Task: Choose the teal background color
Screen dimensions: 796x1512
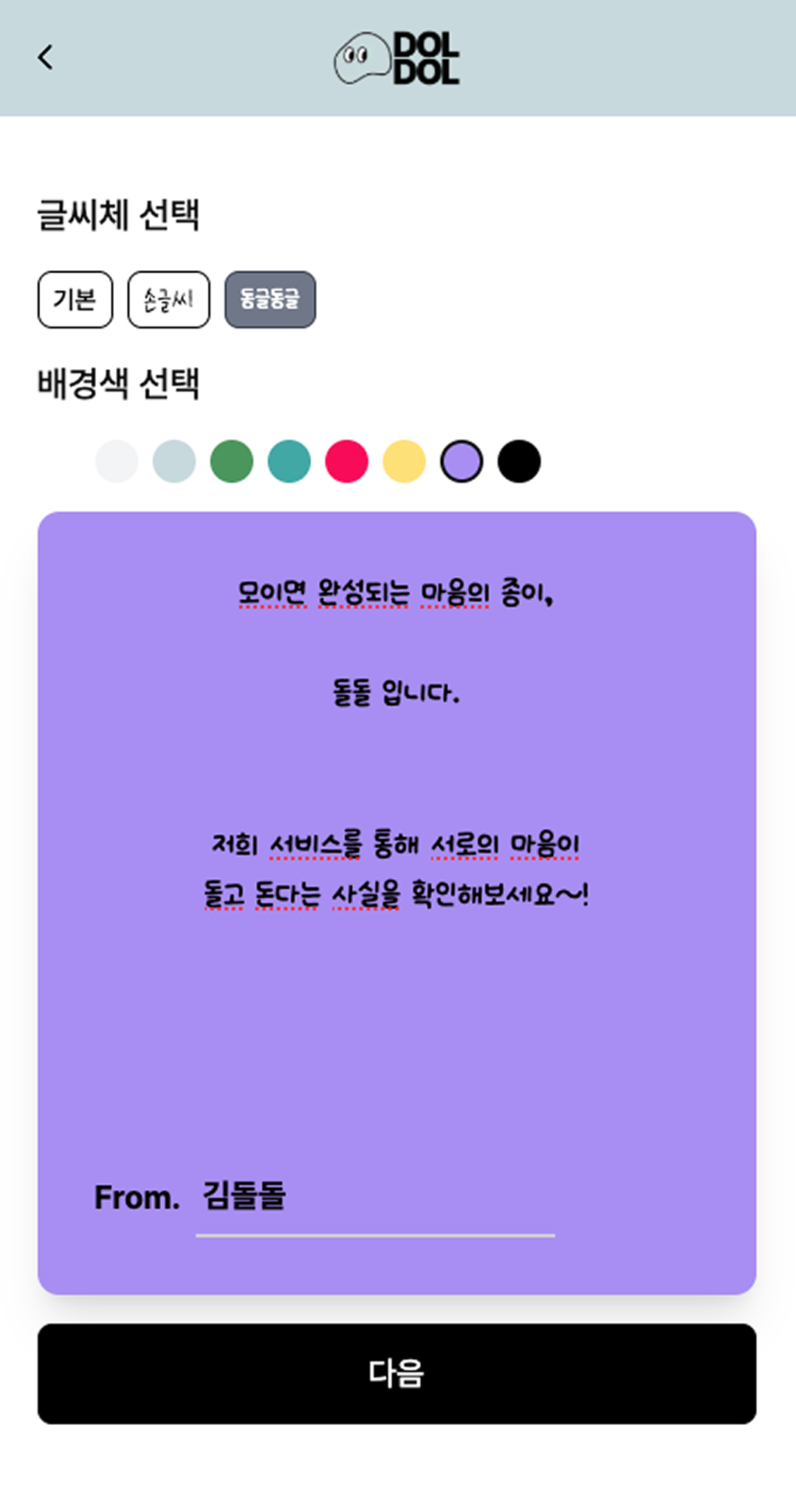Action: (289, 459)
